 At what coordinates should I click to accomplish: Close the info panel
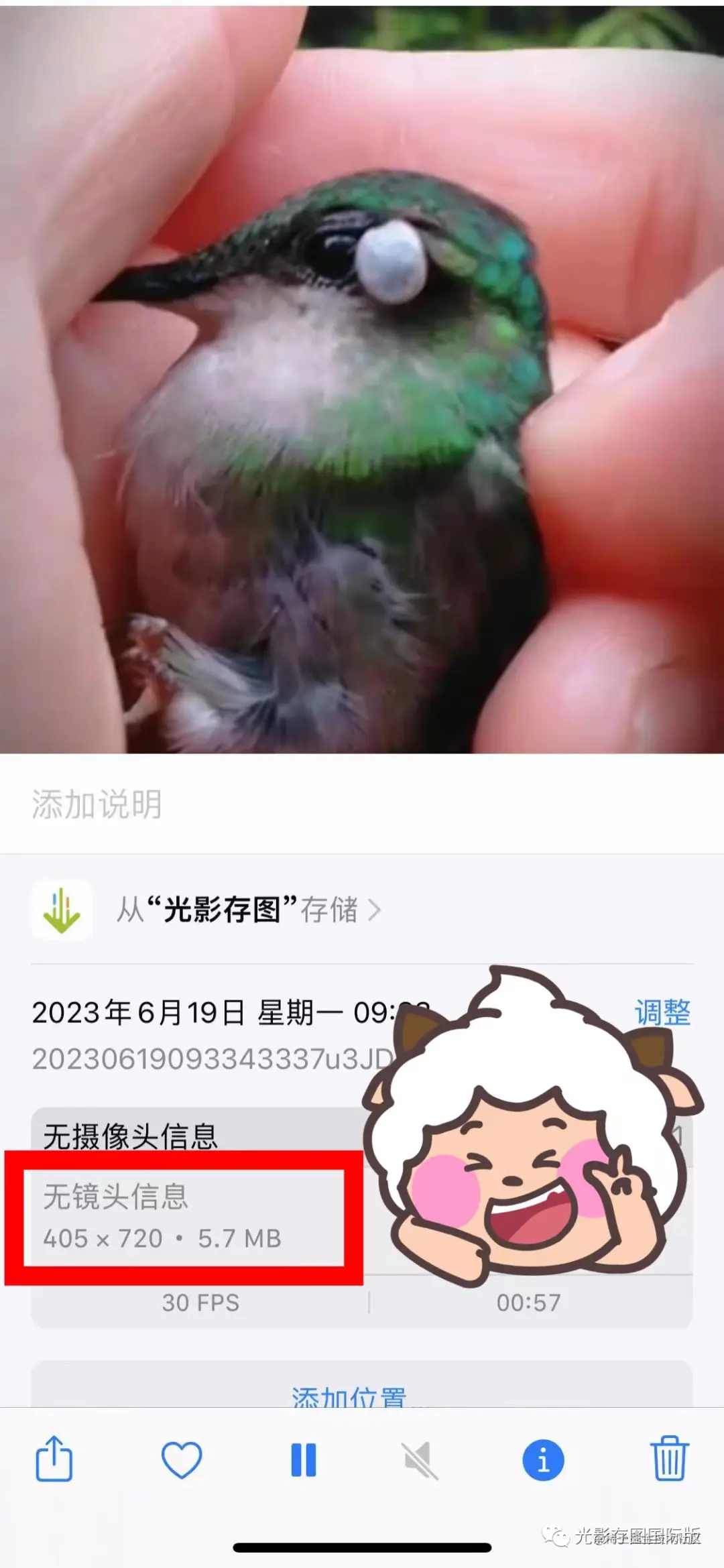pyautogui.click(x=543, y=1459)
